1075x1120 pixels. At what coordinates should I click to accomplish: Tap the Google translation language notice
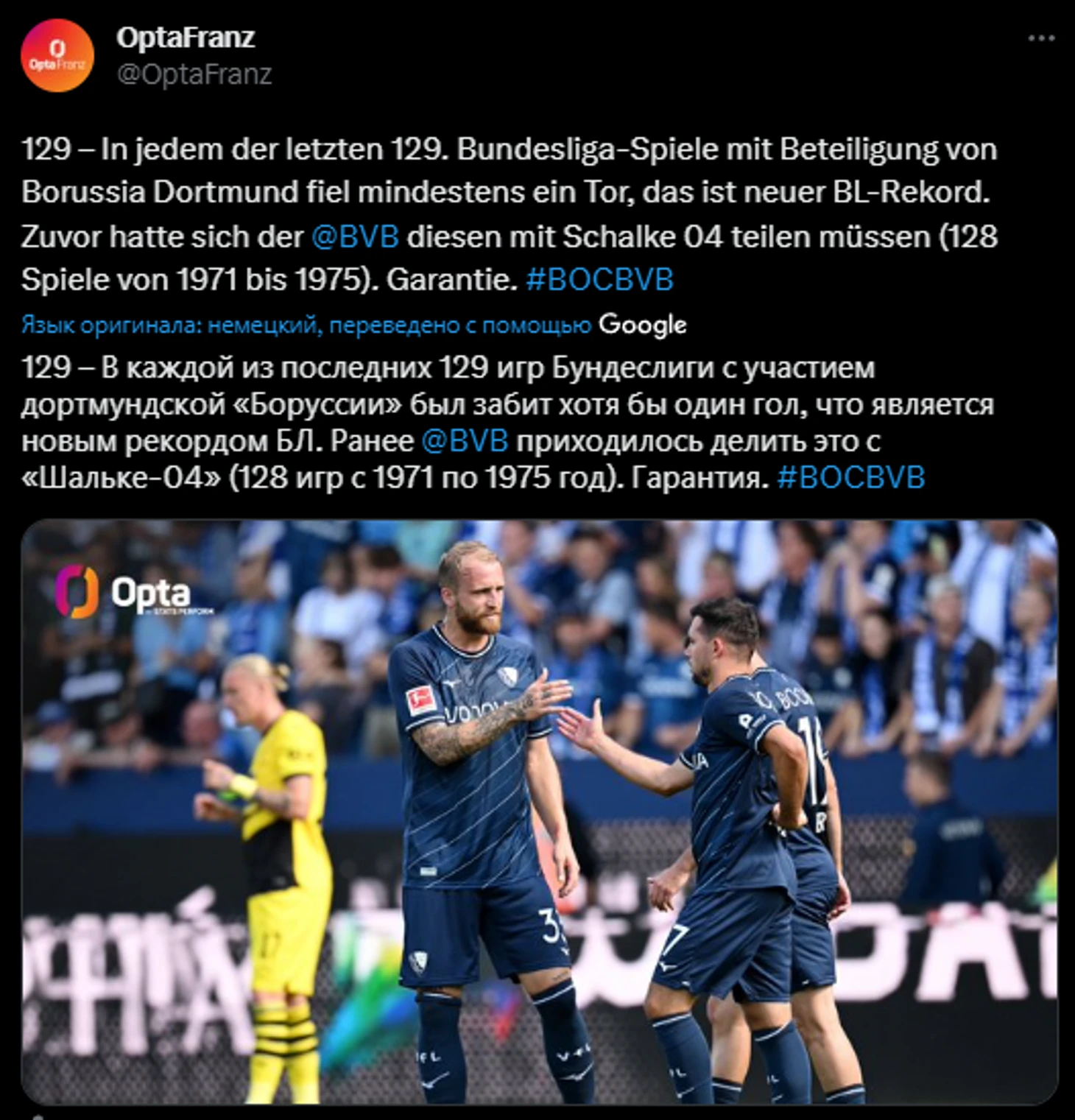tap(353, 325)
